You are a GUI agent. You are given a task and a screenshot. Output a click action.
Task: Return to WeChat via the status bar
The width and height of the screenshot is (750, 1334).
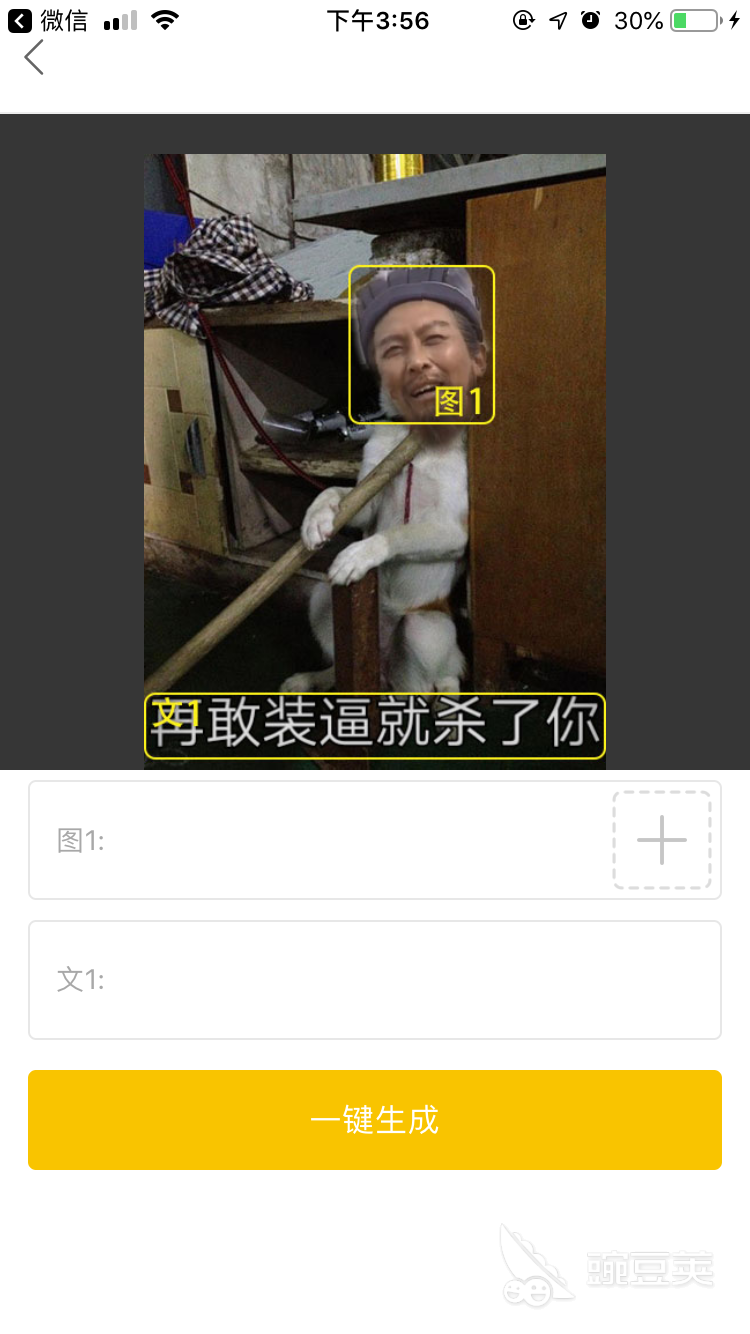pos(48,20)
